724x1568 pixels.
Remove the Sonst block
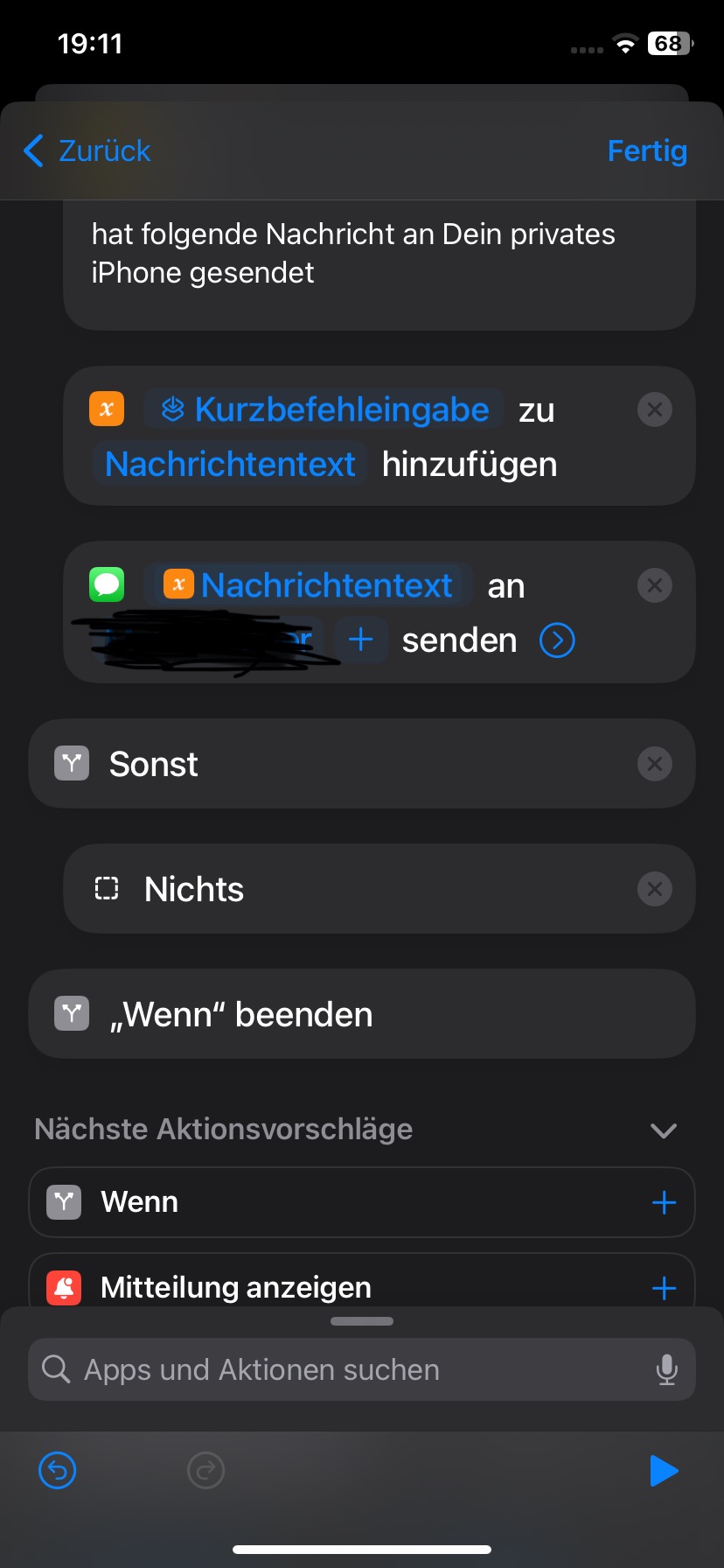(654, 764)
